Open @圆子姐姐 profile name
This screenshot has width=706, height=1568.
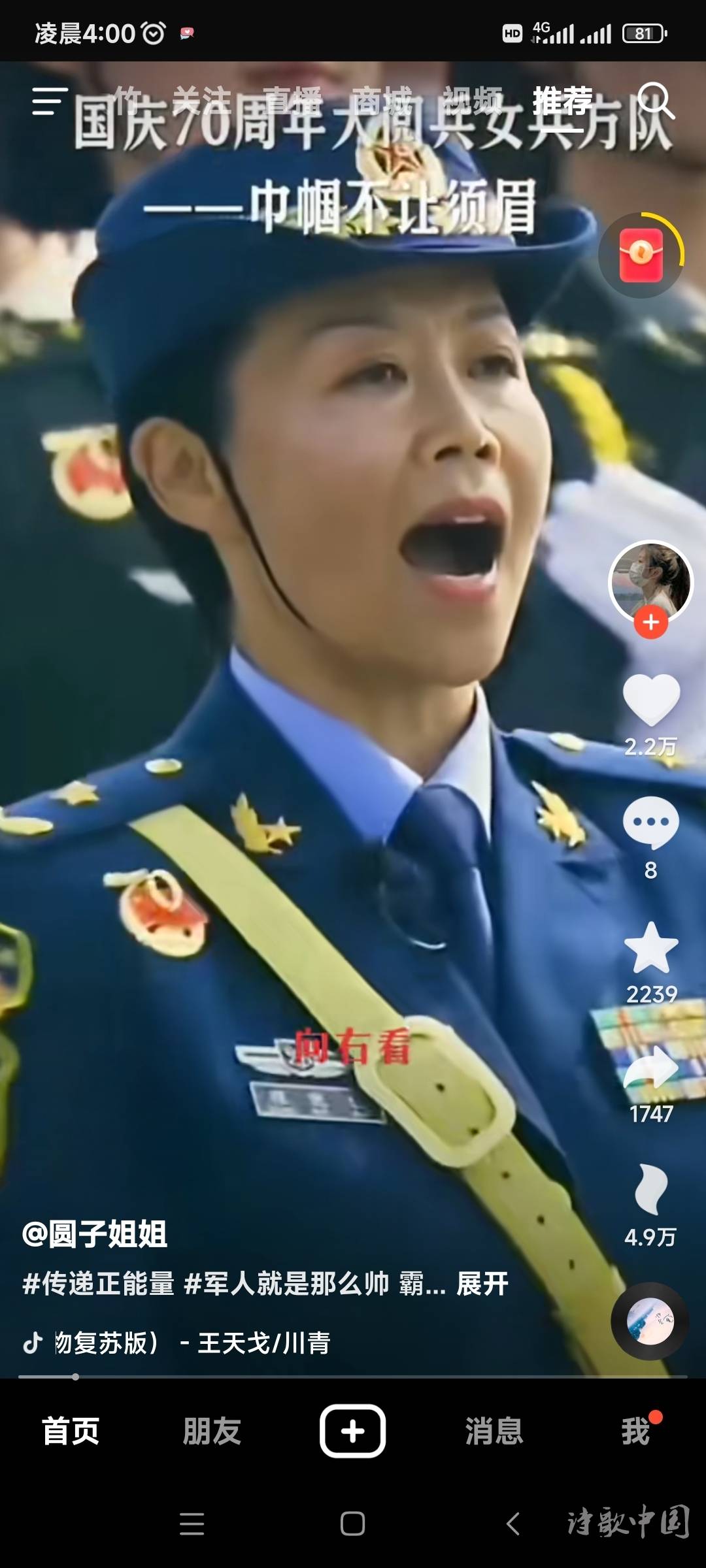pyautogui.click(x=95, y=1235)
